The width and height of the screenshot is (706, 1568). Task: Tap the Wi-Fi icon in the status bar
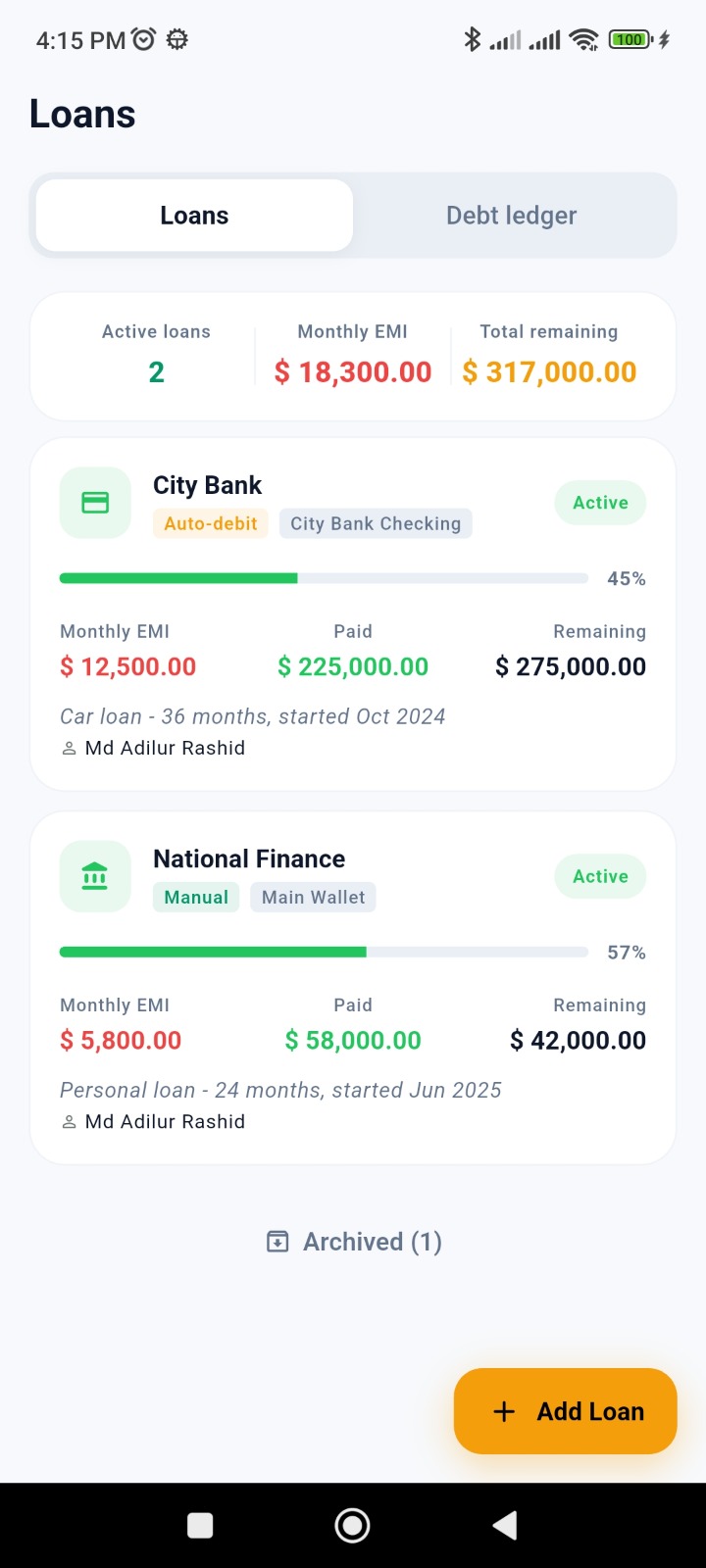click(x=585, y=39)
